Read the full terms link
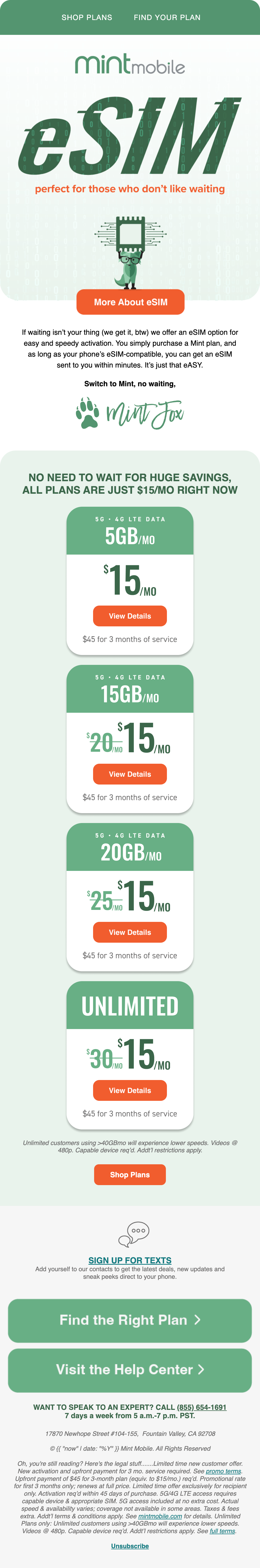Viewport: 260px width, 1568px height. pos(222,1530)
